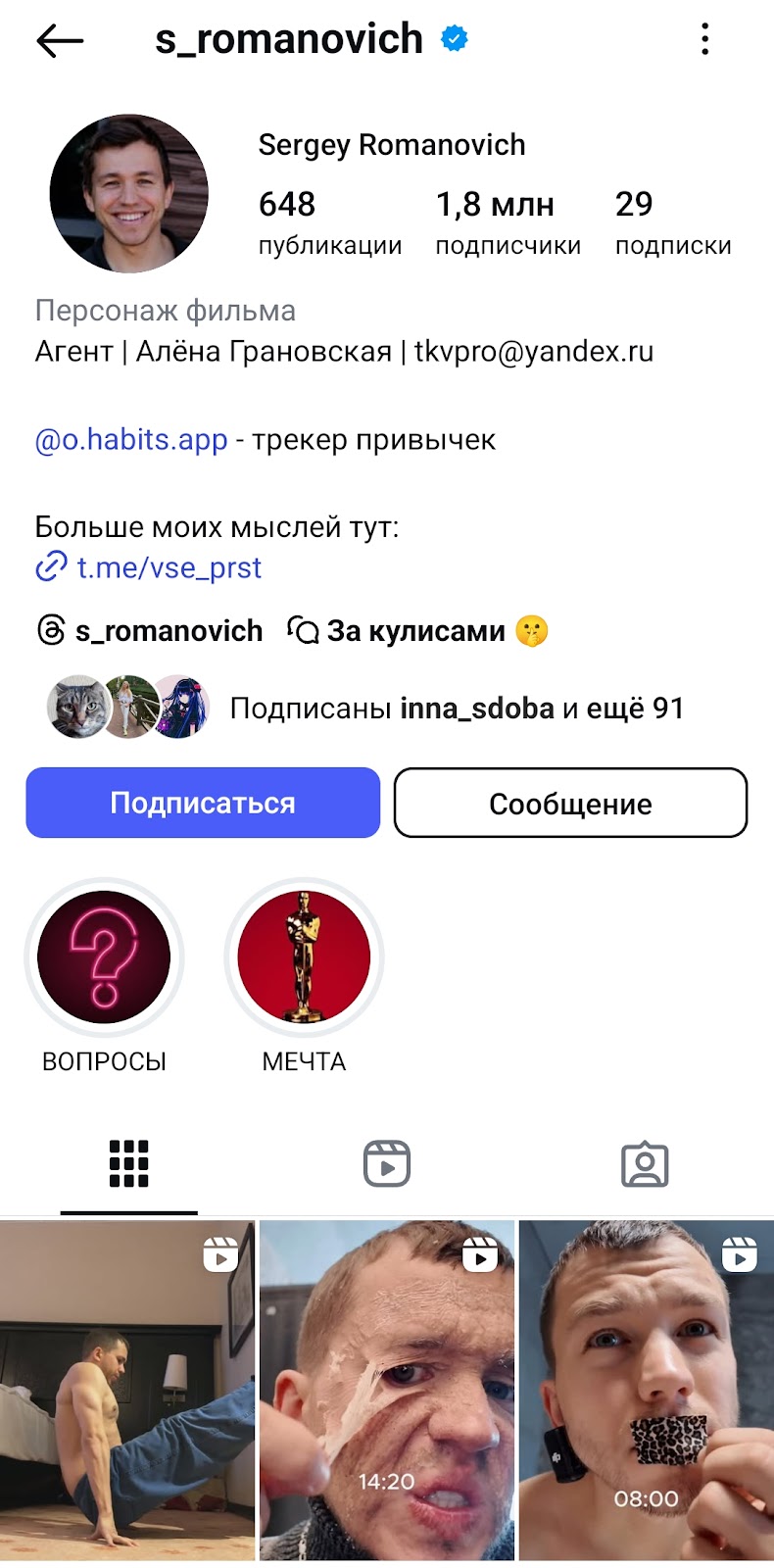Show the 1,8 млн подписчики list
The image size is (774, 1568).
click(x=507, y=222)
